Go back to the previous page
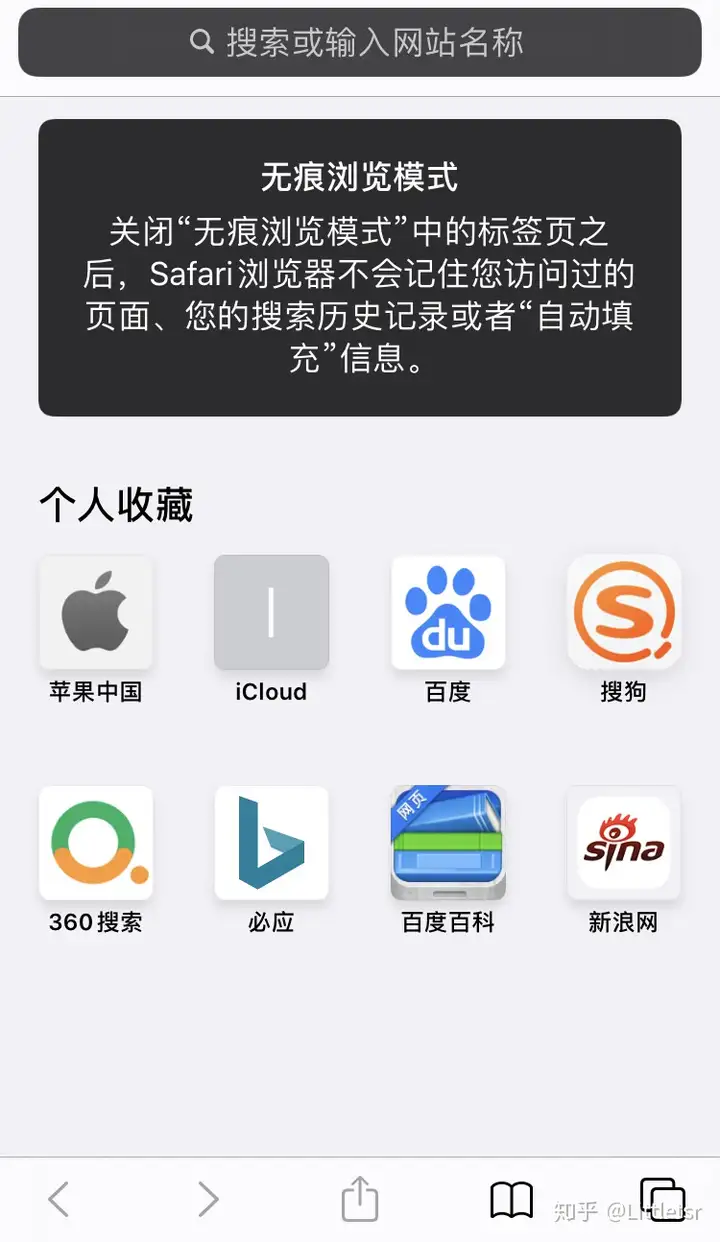 (x=59, y=1198)
